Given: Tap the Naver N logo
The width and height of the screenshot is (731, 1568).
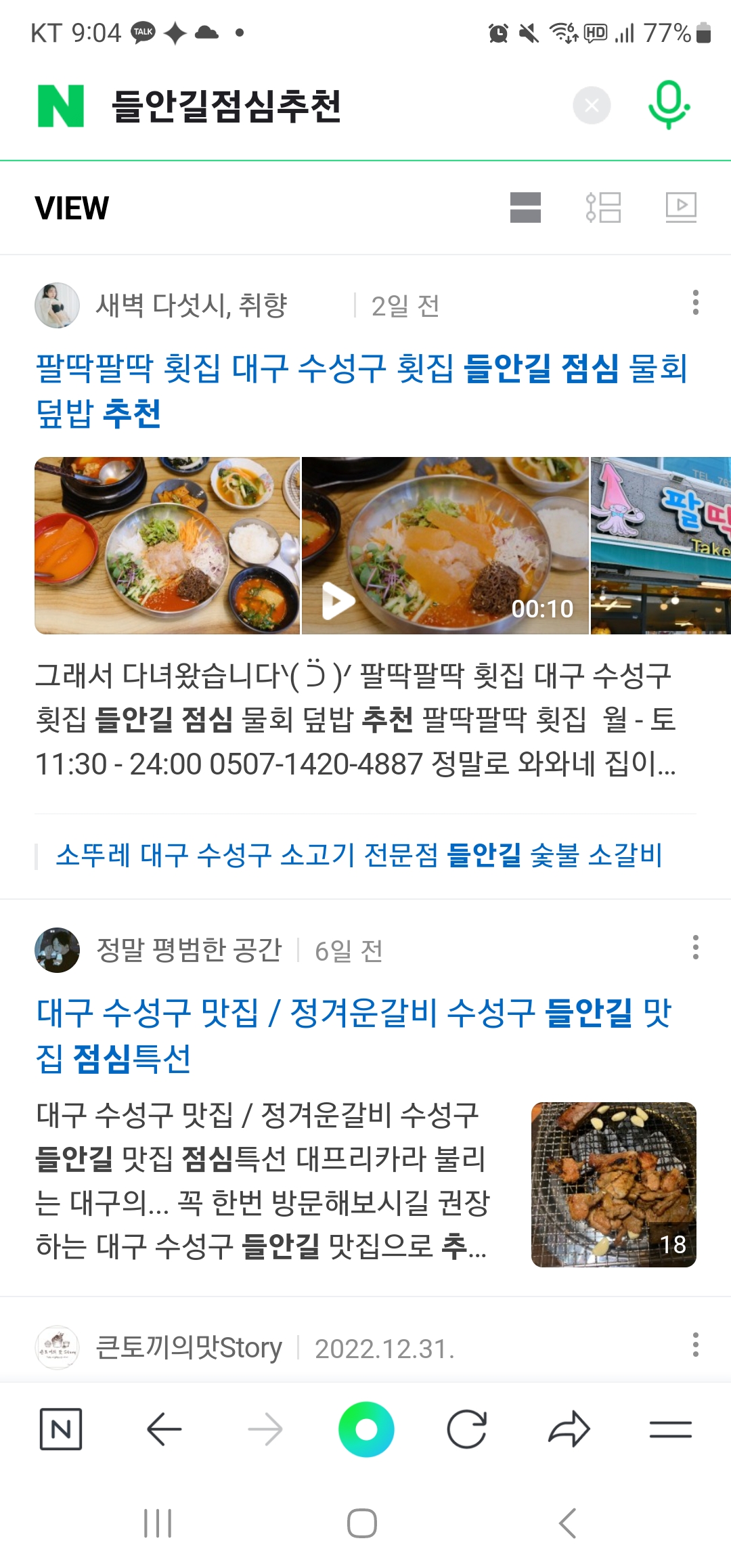Looking at the screenshot, I should pos(61,106).
